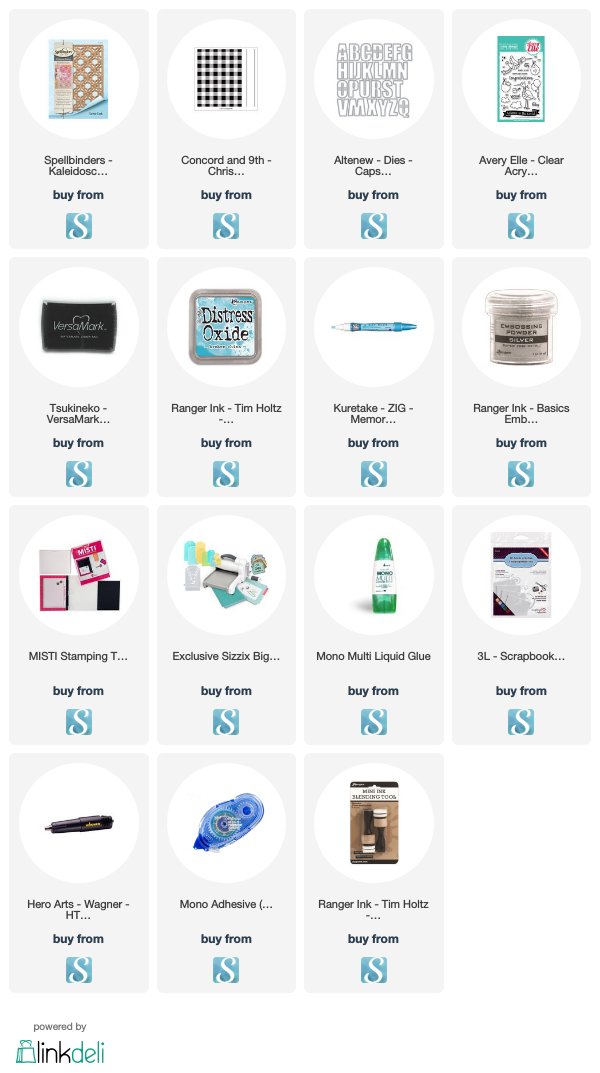Screen dimensions: 600x1073
Task: Tap the shop icon under Mono Adhesive
Action: pyautogui.click(x=226, y=970)
